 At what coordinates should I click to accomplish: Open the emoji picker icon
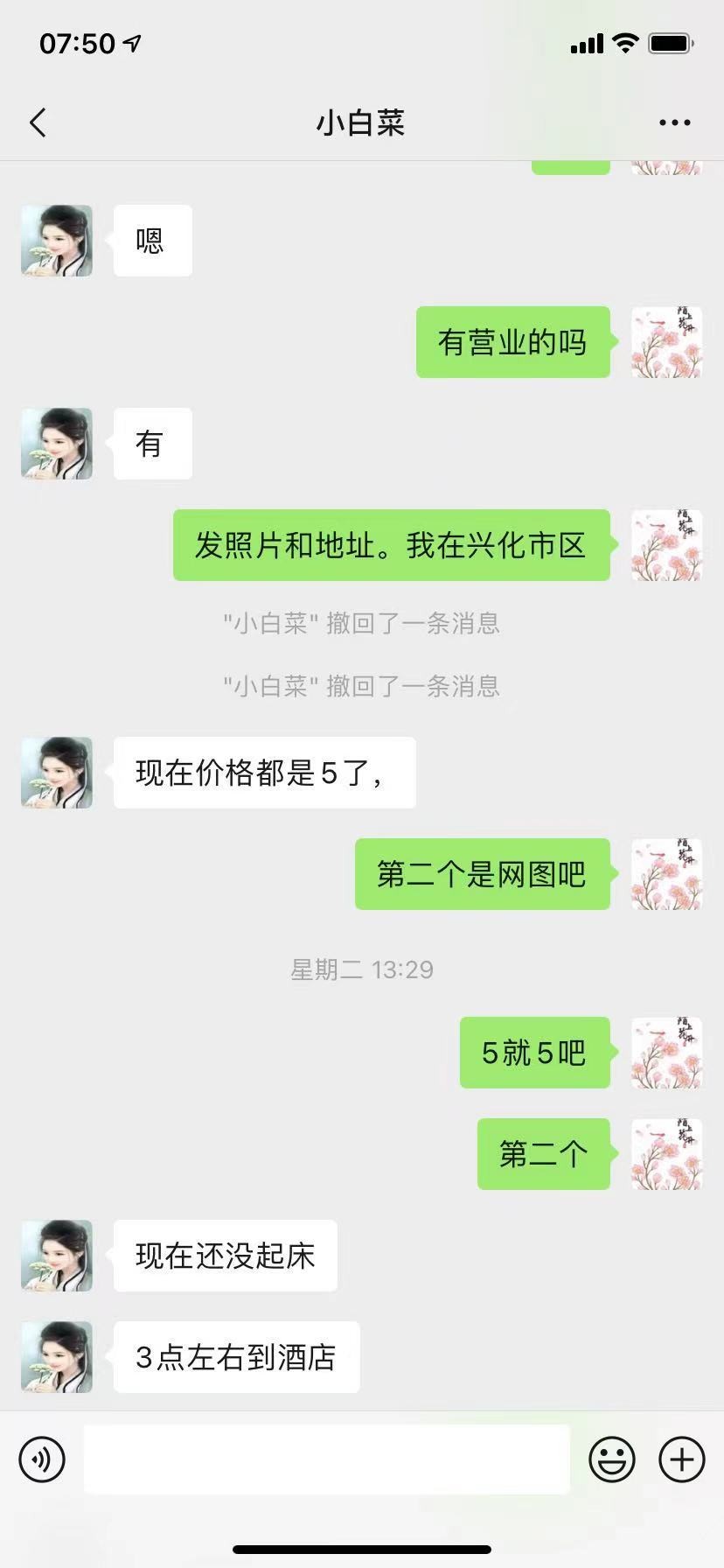click(x=612, y=1459)
